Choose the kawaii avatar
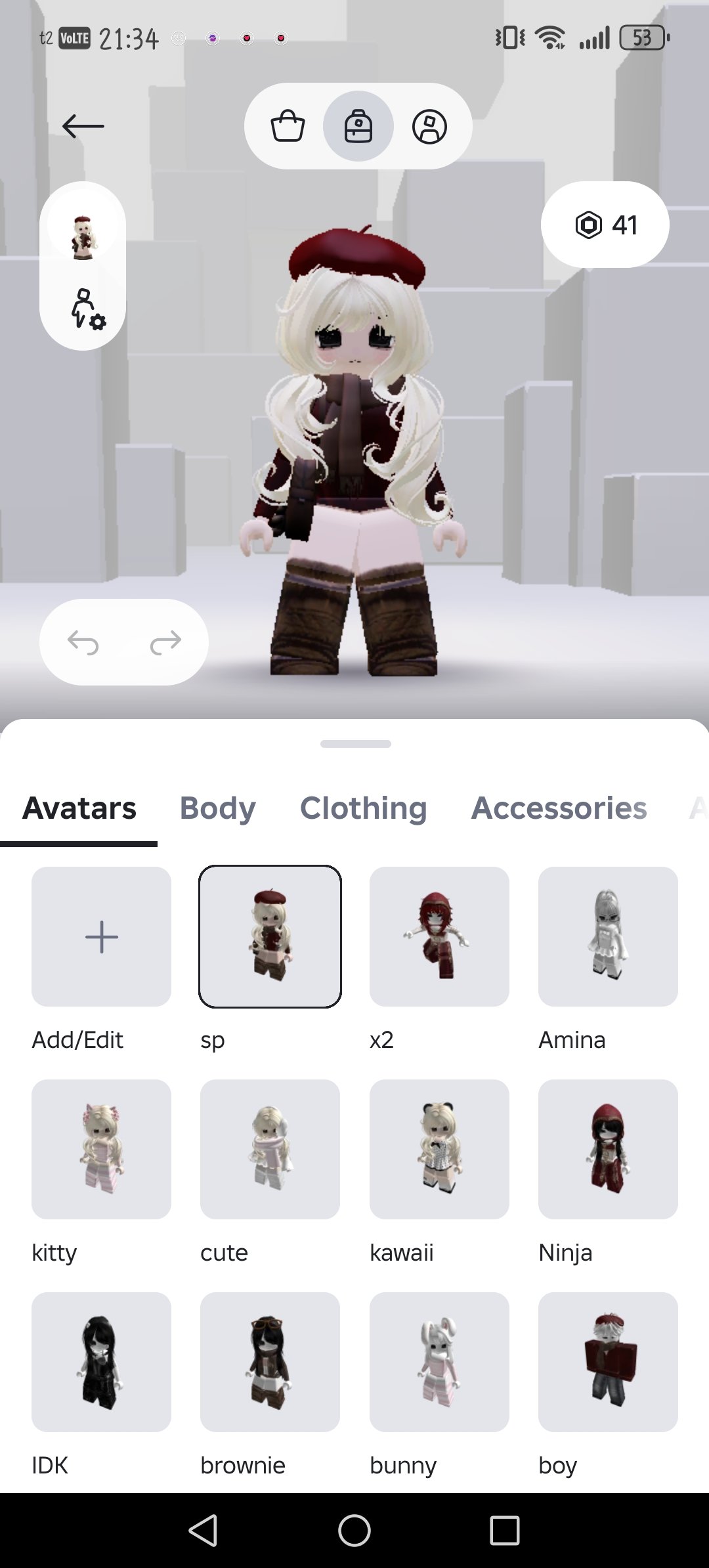The height and width of the screenshot is (1568, 709). [439, 1149]
